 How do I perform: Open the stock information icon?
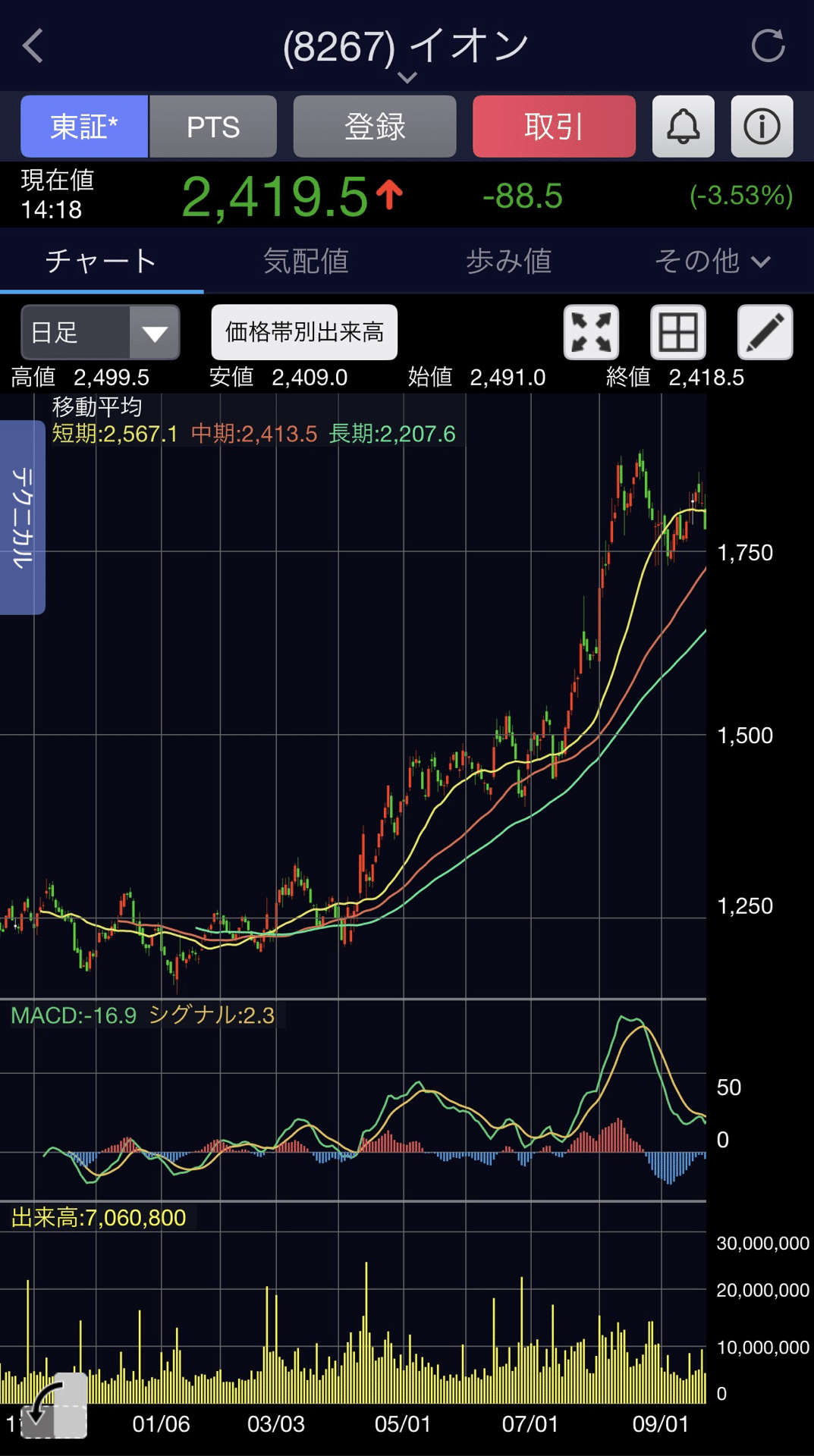point(762,127)
